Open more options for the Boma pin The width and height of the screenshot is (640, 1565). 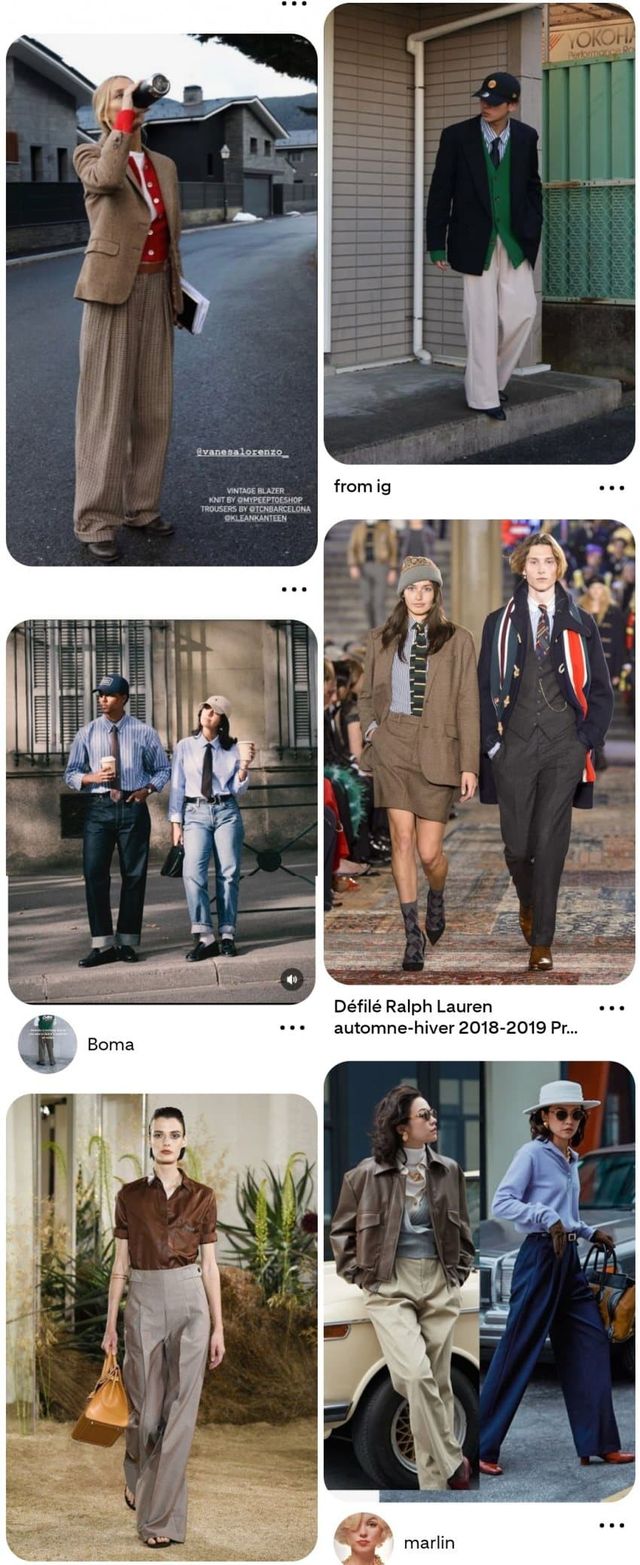coord(292,1027)
